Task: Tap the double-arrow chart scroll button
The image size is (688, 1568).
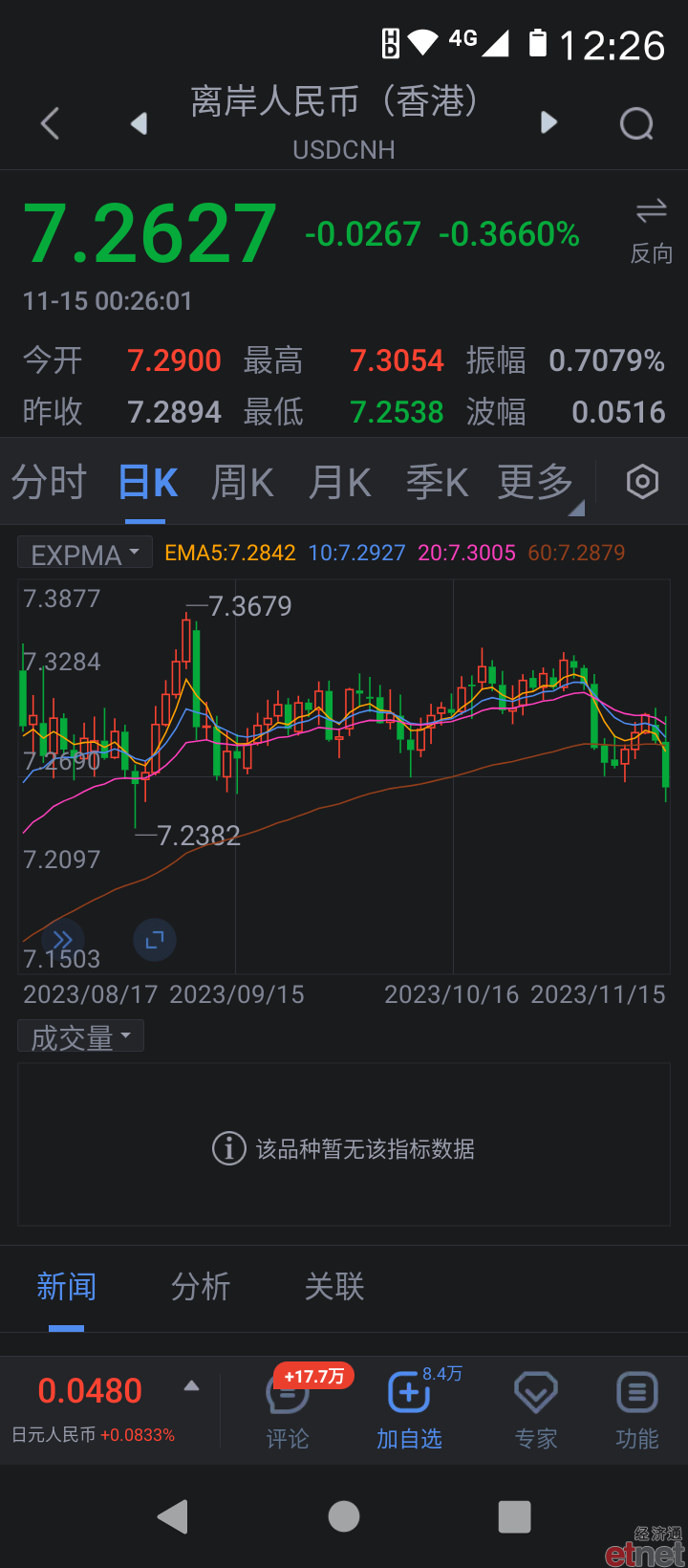Action: (x=63, y=941)
